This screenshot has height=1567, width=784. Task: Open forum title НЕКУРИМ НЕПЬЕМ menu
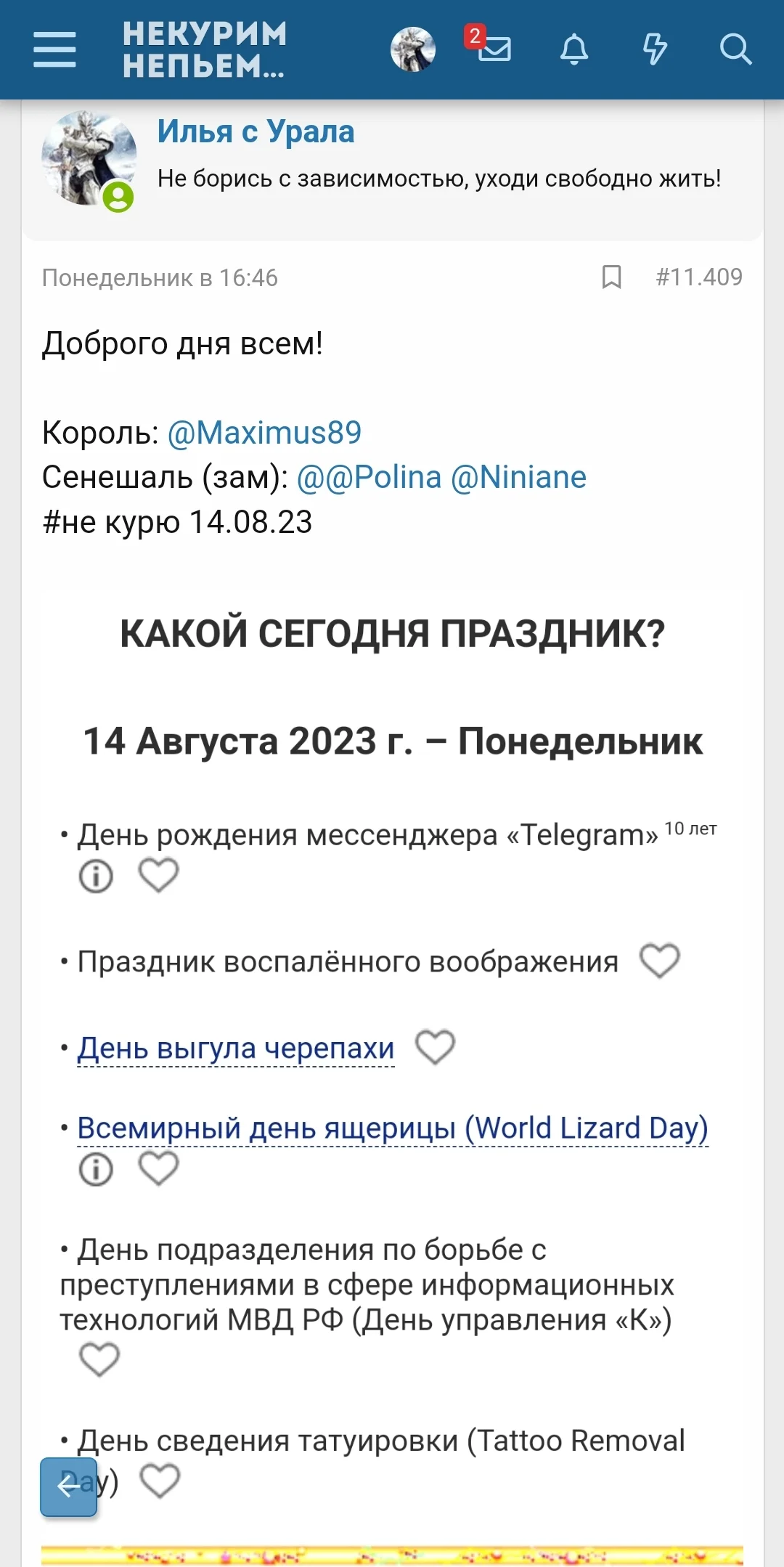click(207, 51)
